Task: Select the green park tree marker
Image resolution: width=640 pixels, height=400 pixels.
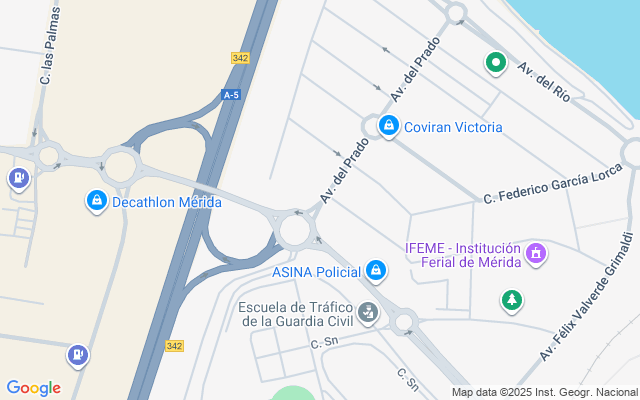Action: (512, 300)
